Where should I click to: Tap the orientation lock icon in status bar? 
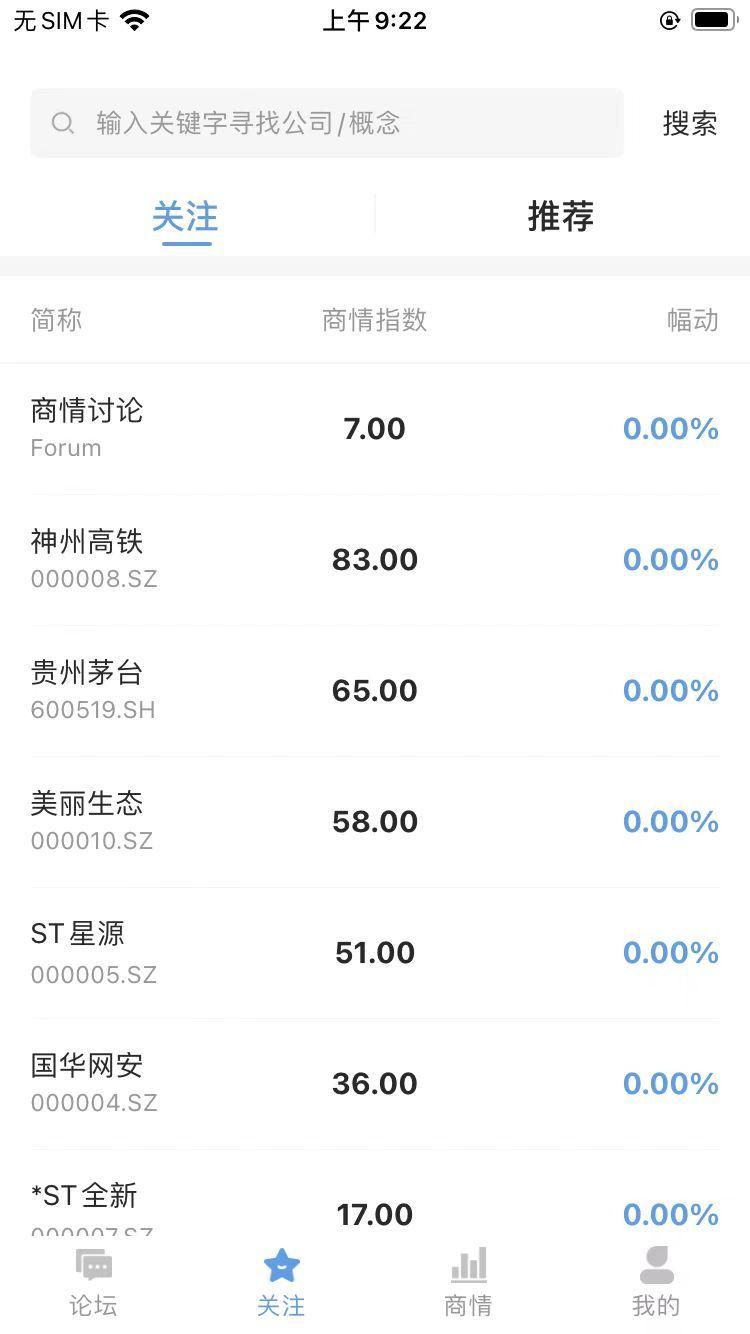tap(668, 20)
